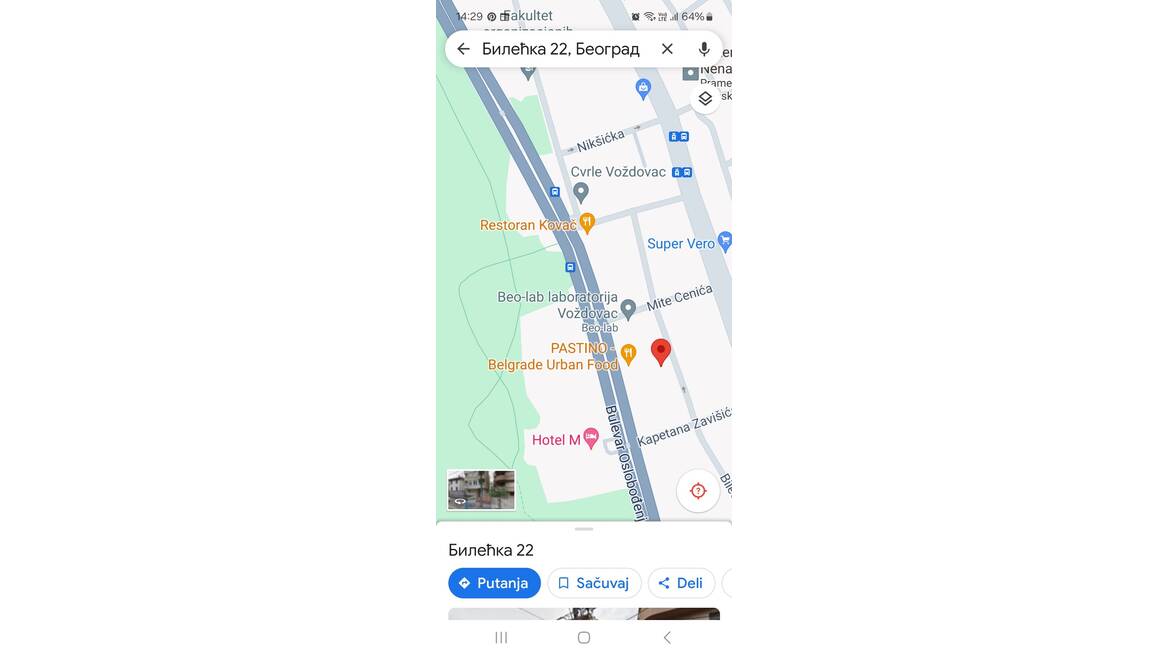Save this place with Sačuvaj

pyautogui.click(x=594, y=583)
